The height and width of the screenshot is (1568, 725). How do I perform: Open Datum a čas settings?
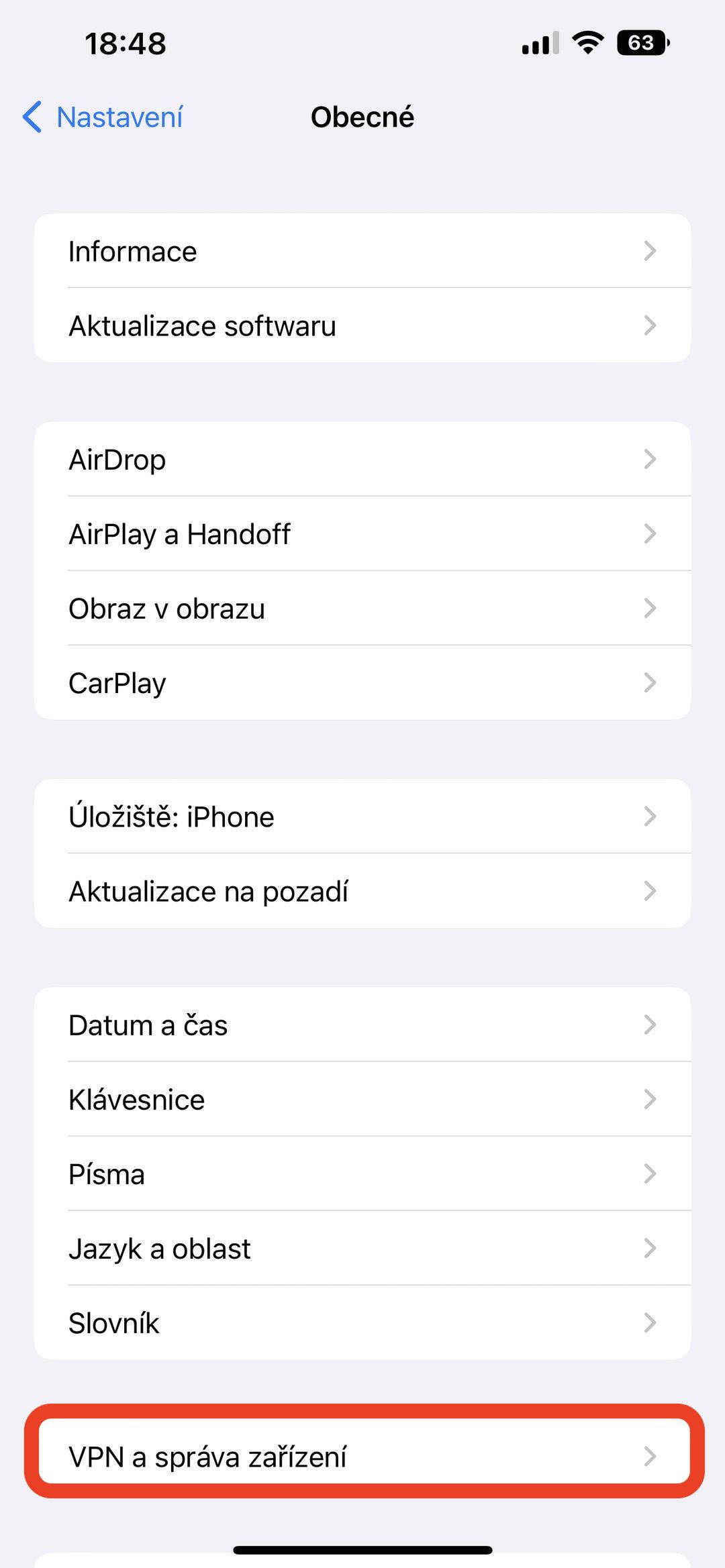(362, 1025)
